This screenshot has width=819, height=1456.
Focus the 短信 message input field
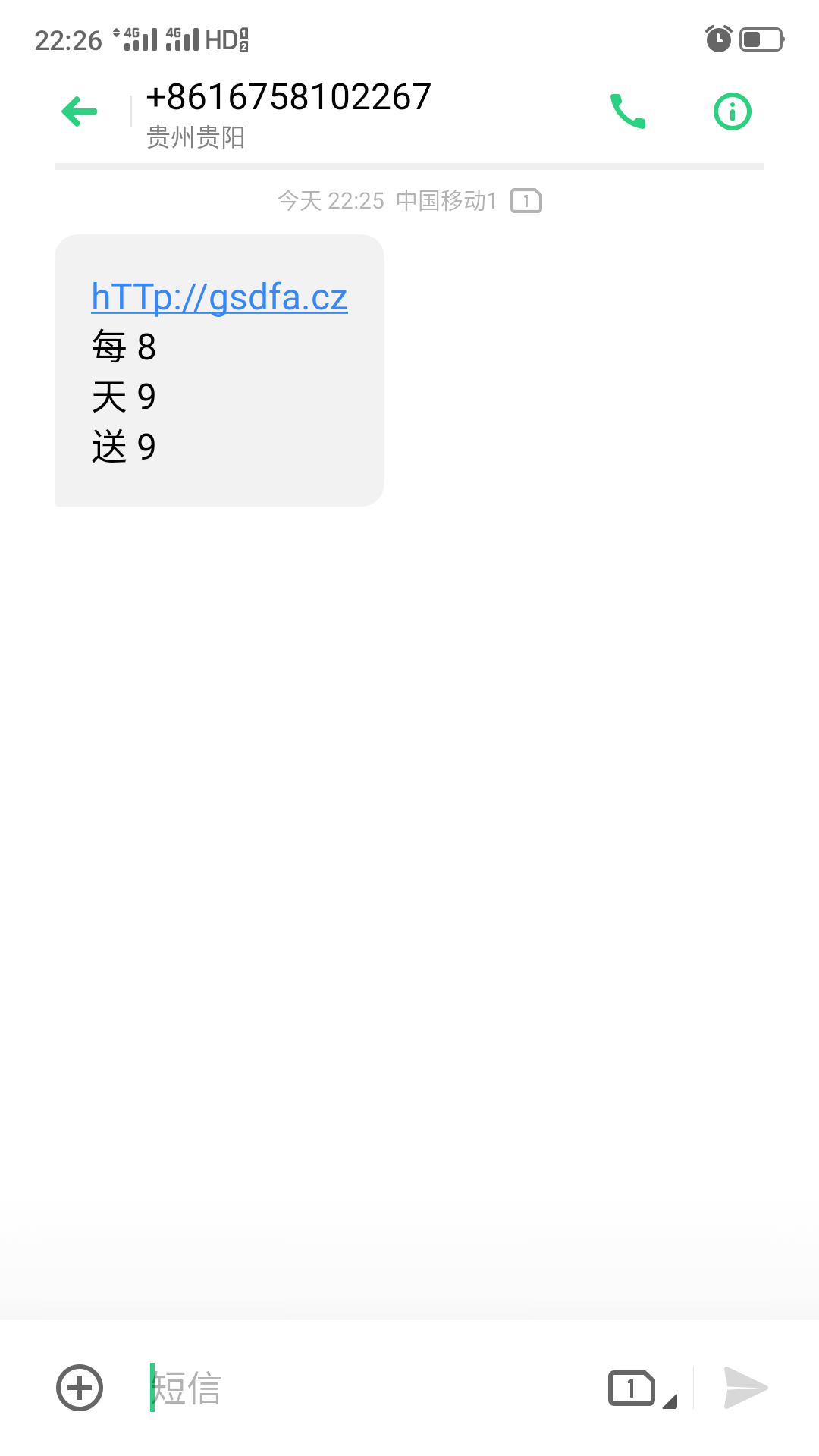pyautogui.click(x=364, y=1388)
